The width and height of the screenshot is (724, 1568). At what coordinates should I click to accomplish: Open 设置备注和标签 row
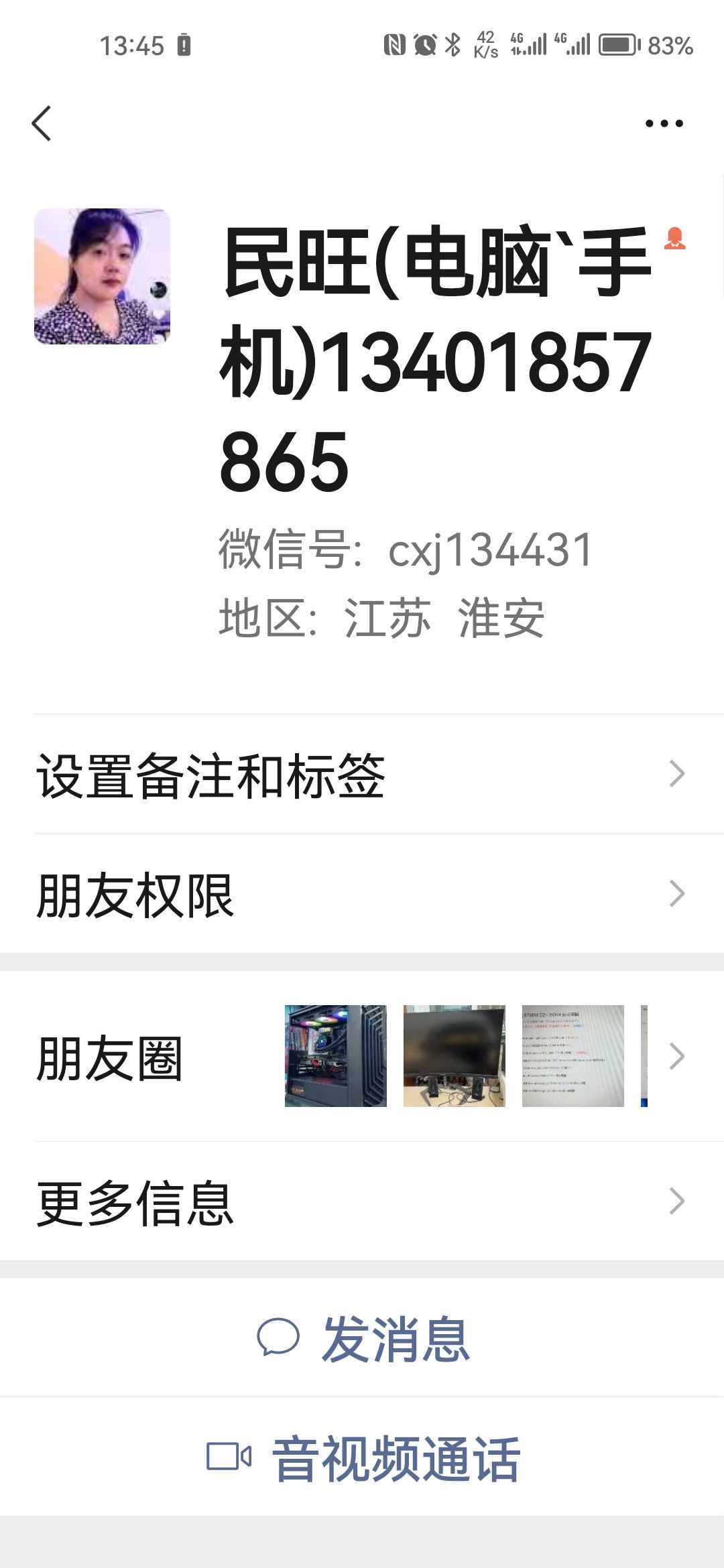362,775
